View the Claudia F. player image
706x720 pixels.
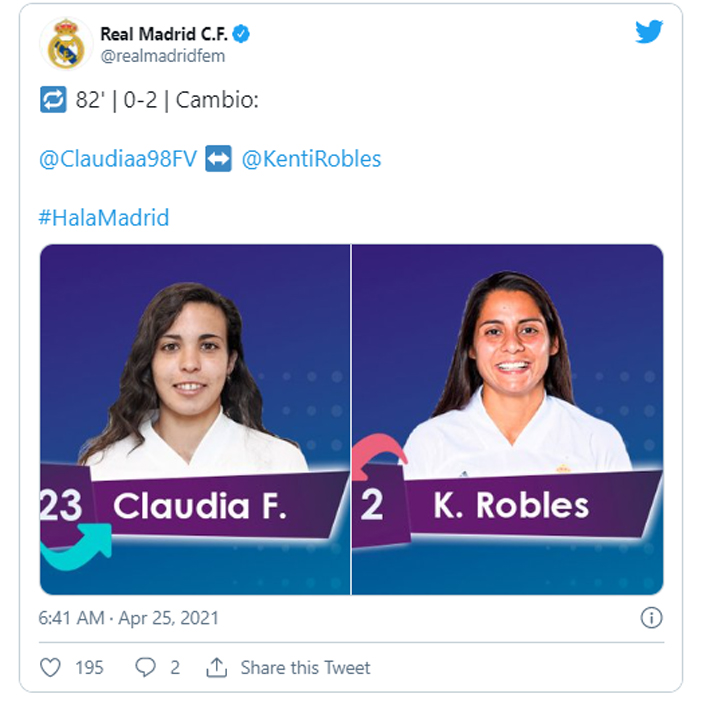pyautogui.click(x=195, y=419)
